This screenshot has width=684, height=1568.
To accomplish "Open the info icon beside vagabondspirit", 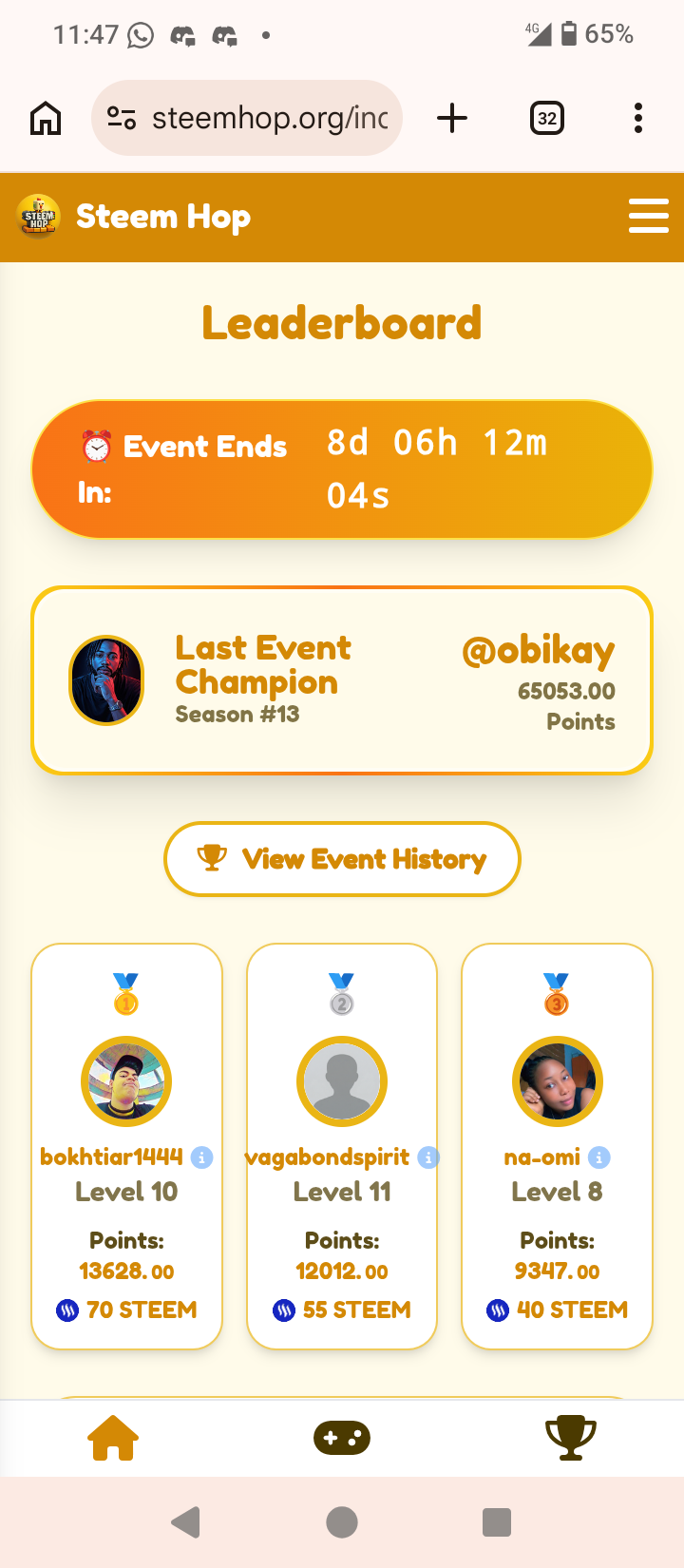I will coord(428,1157).
